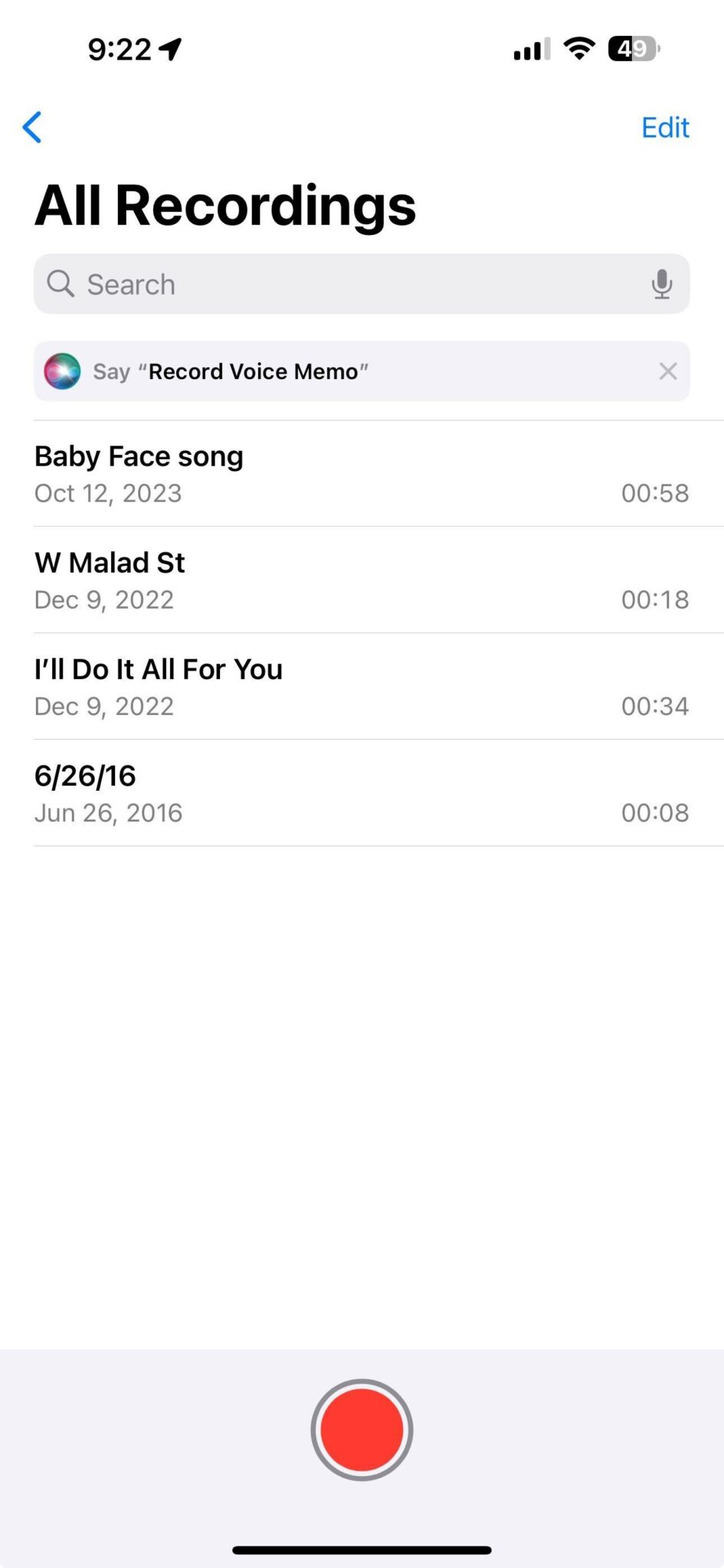Go back using the blue arrow

point(32,127)
